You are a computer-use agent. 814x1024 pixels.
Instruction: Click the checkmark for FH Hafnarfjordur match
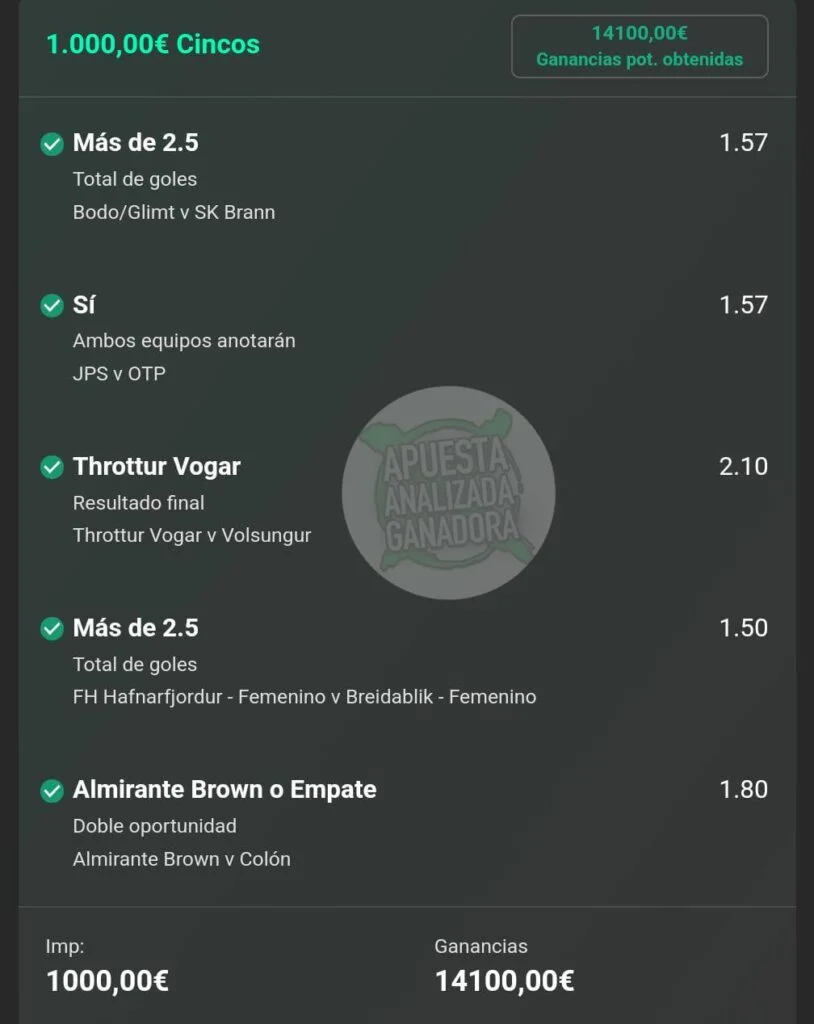(x=51, y=629)
